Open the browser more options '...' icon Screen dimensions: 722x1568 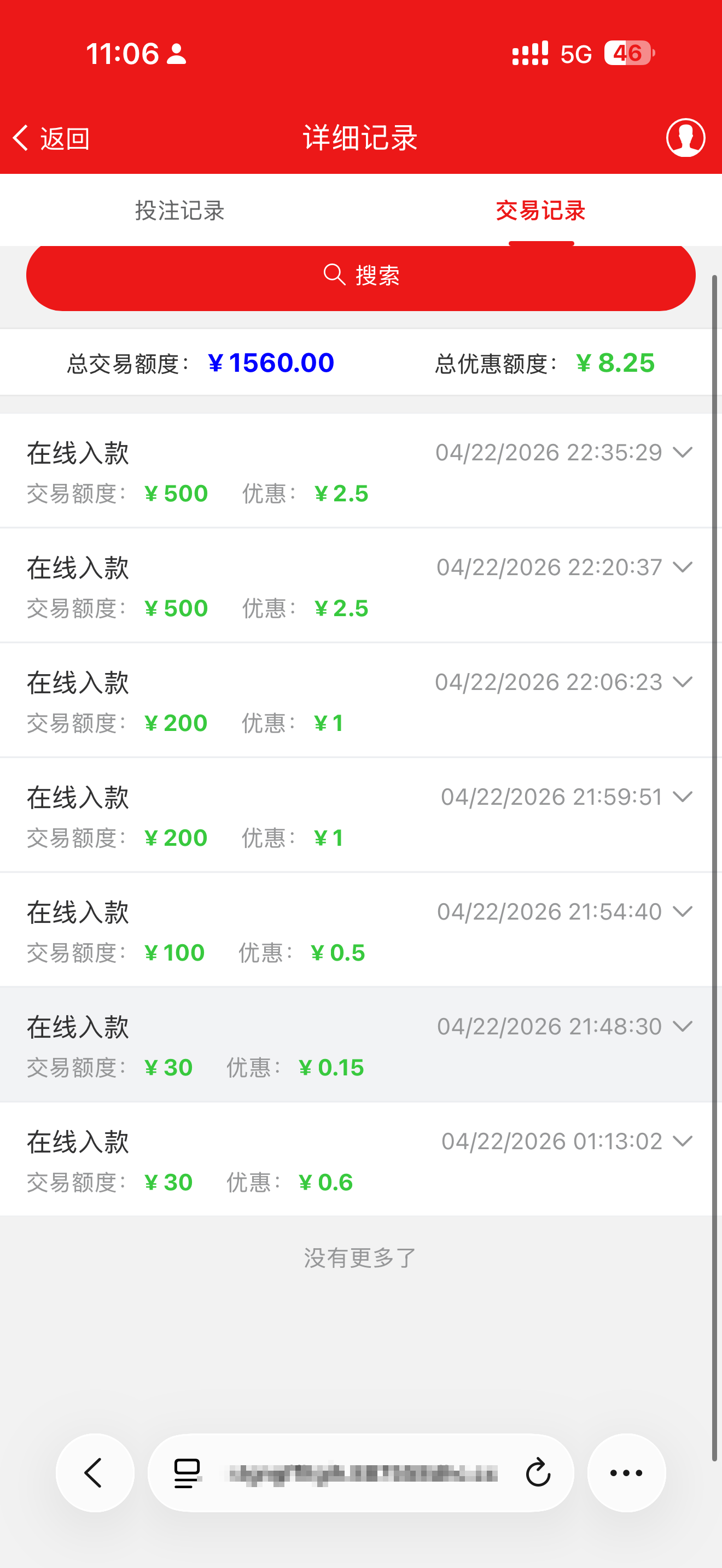coord(626,1473)
